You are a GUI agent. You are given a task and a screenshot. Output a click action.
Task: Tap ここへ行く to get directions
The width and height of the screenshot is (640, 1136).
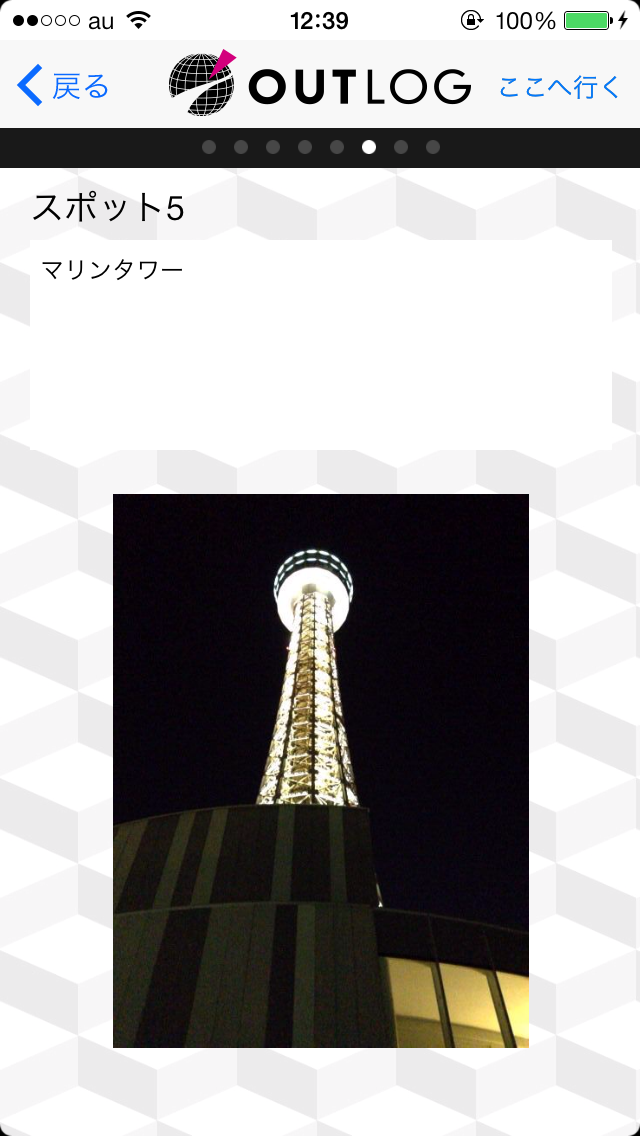point(560,87)
